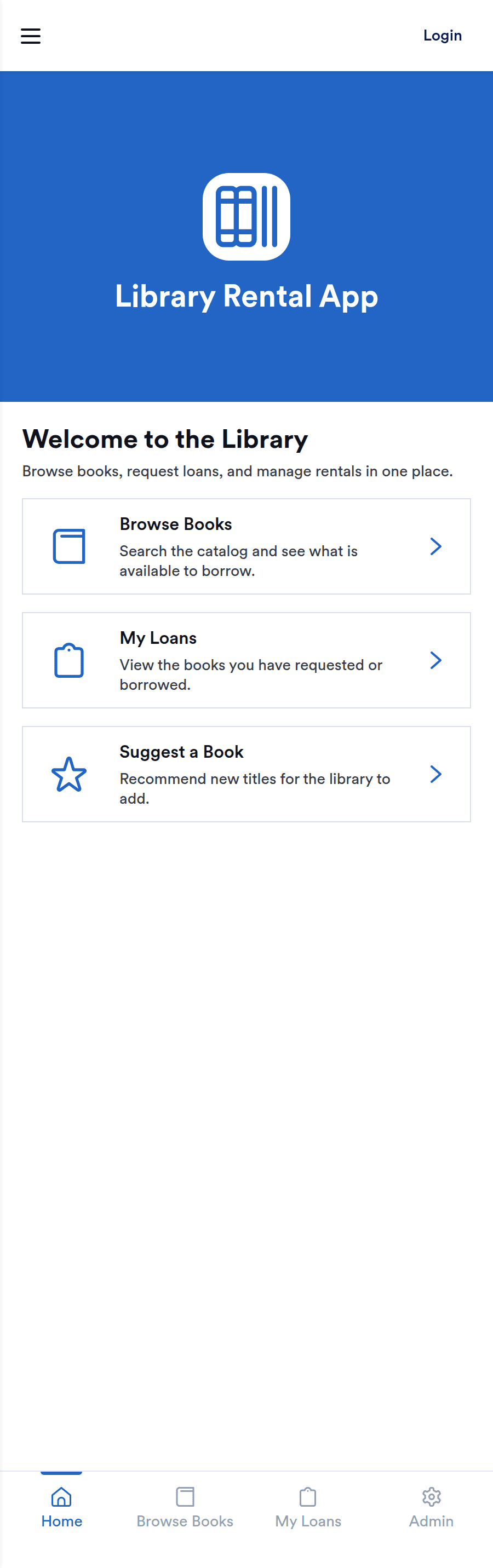Open the My Loans card

[246, 660]
